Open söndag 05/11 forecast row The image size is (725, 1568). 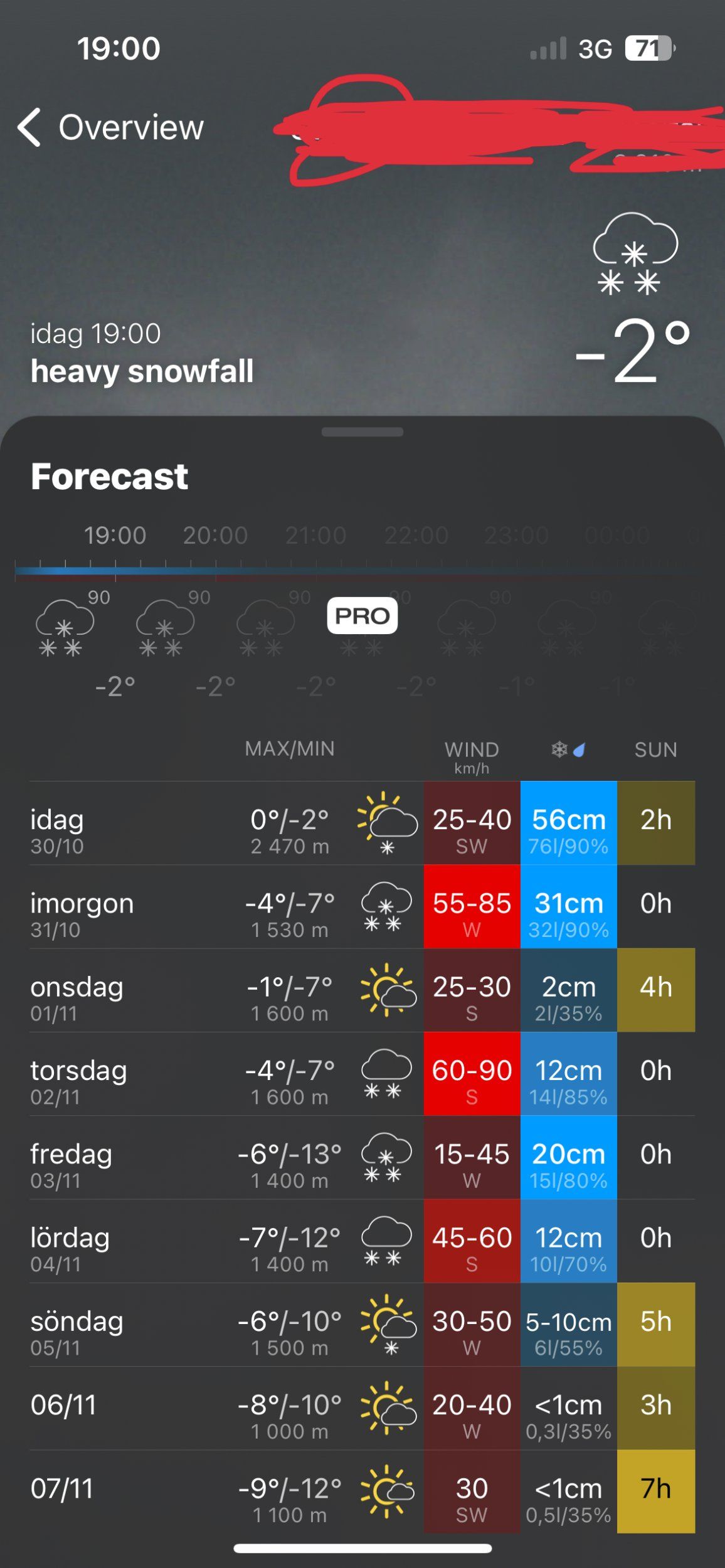pos(362,1325)
